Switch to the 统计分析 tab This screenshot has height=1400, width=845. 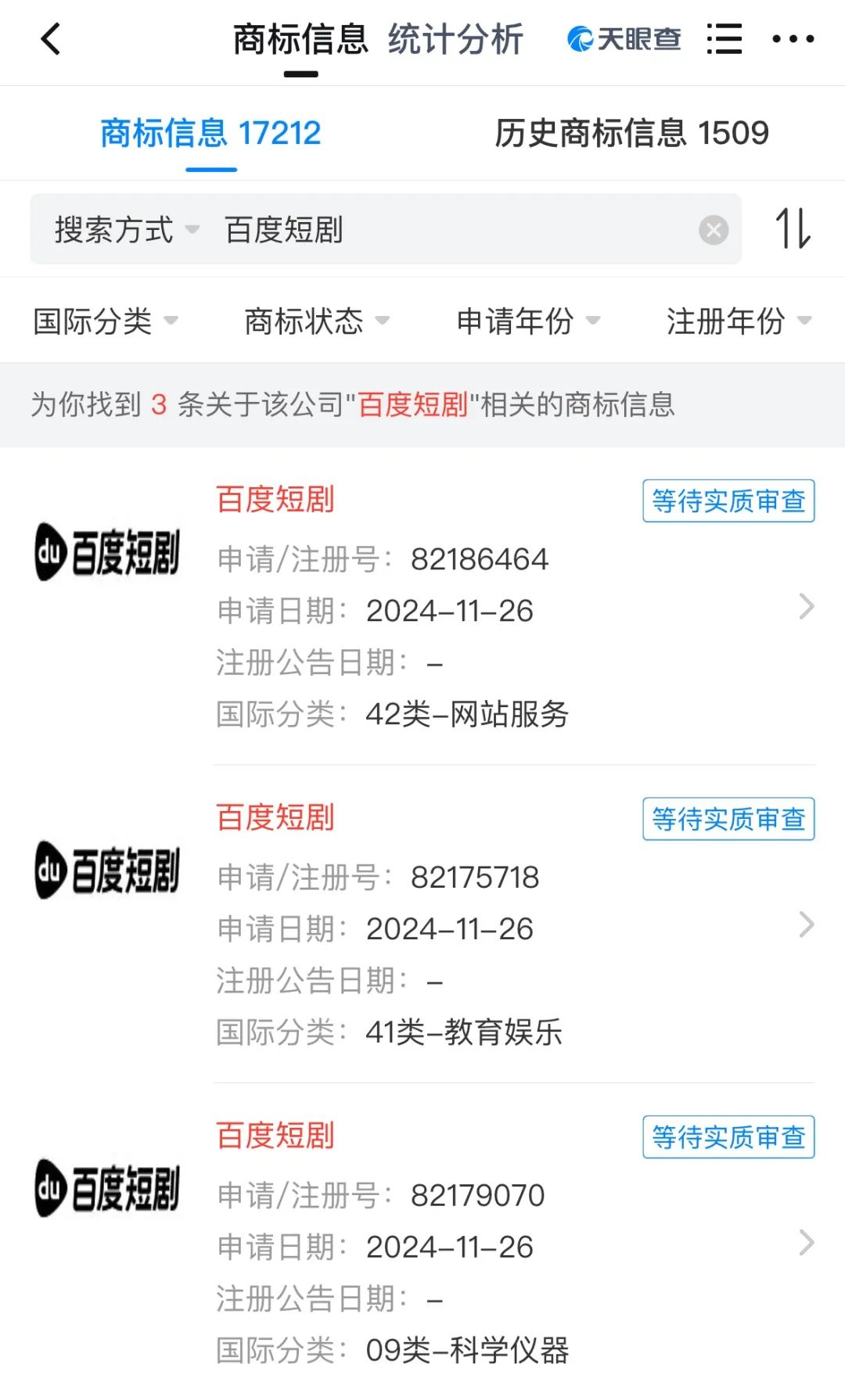pyautogui.click(x=455, y=39)
